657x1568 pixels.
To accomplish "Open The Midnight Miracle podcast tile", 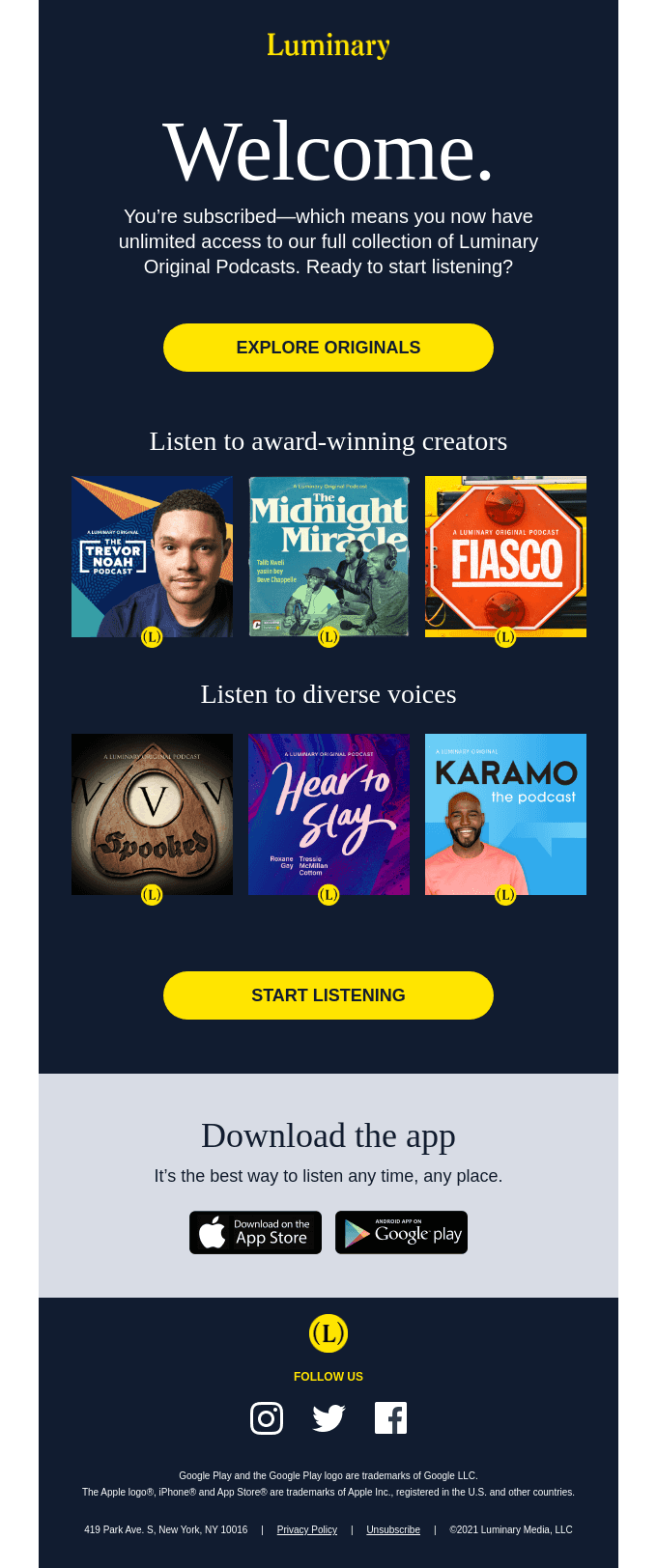I will point(328,557).
